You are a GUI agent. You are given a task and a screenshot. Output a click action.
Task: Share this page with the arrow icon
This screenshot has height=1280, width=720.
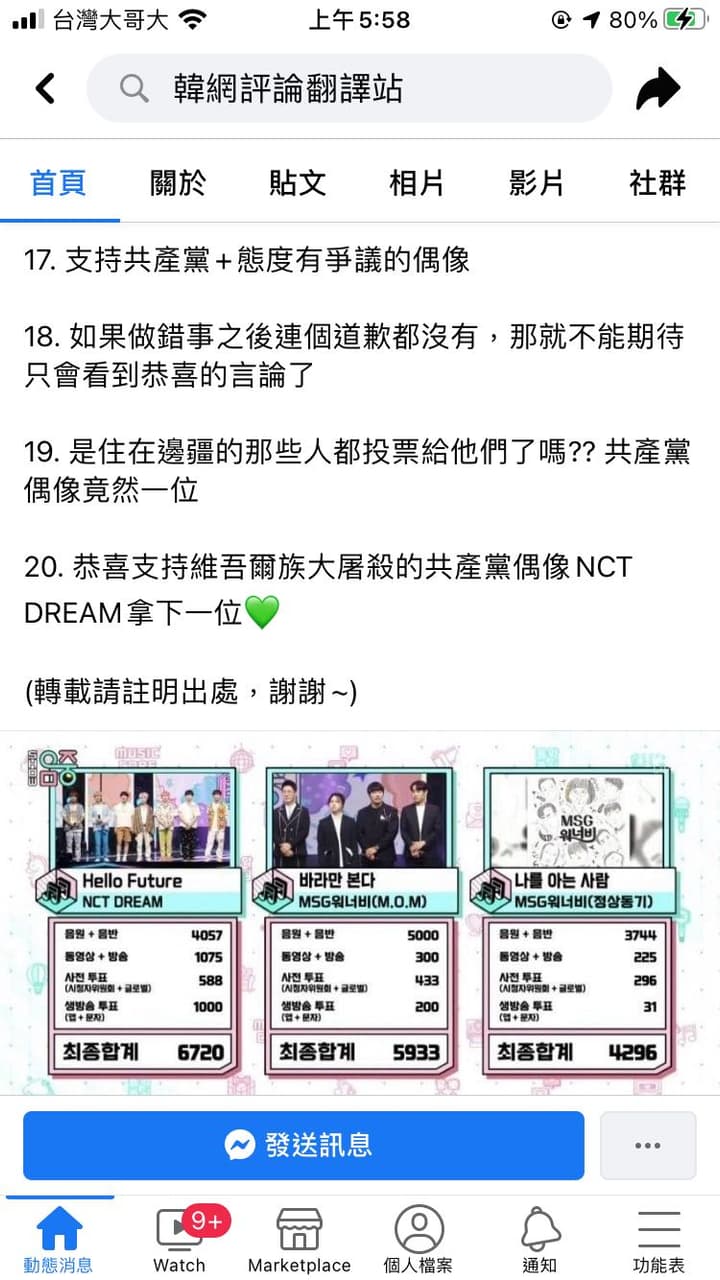tap(657, 89)
